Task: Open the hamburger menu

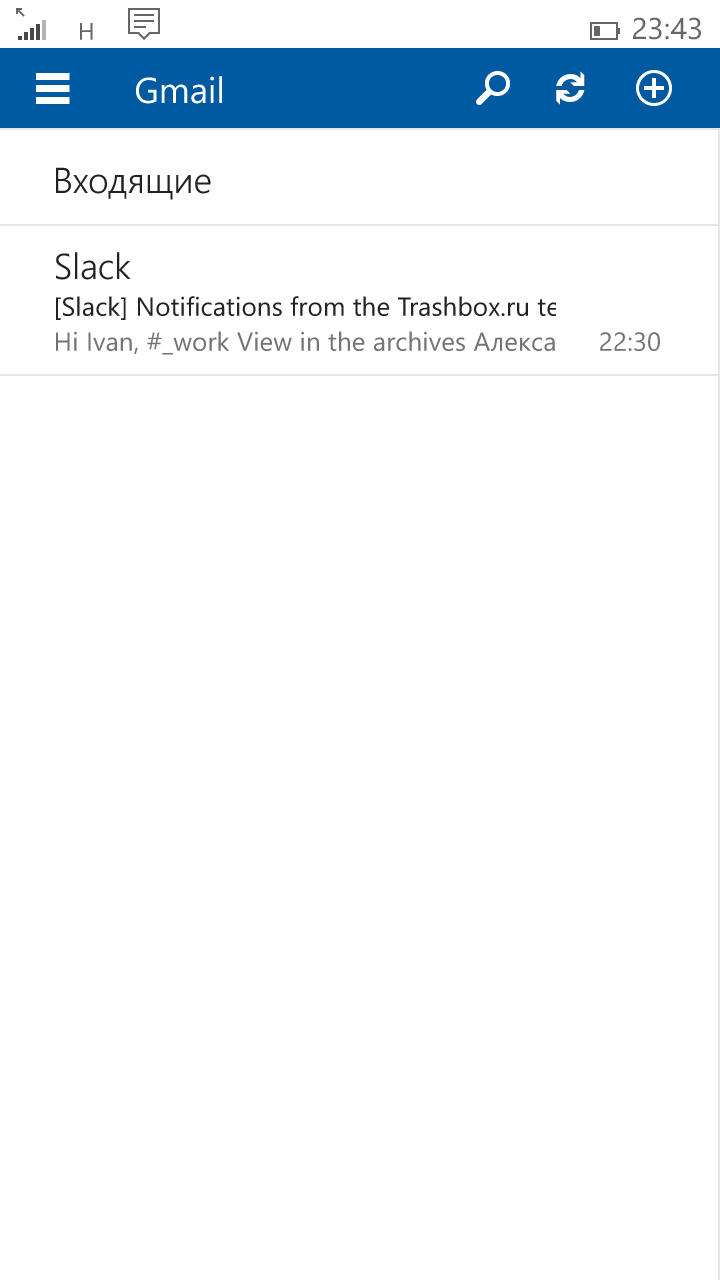Action: click(x=52, y=89)
